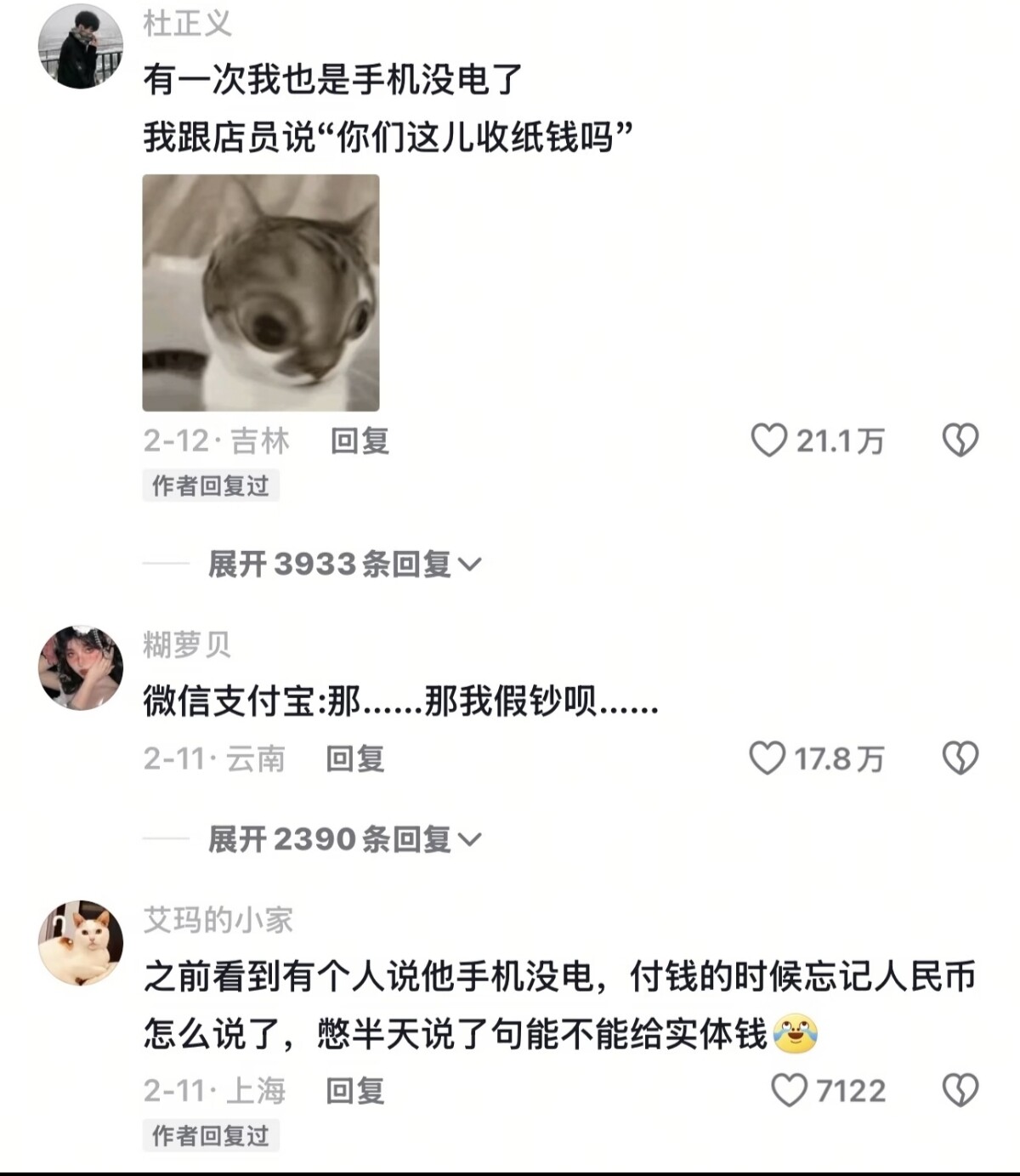Screen dimensions: 1020x1176
Task: Reply to 糊萝贝's comment
Action: click(x=355, y=758)
